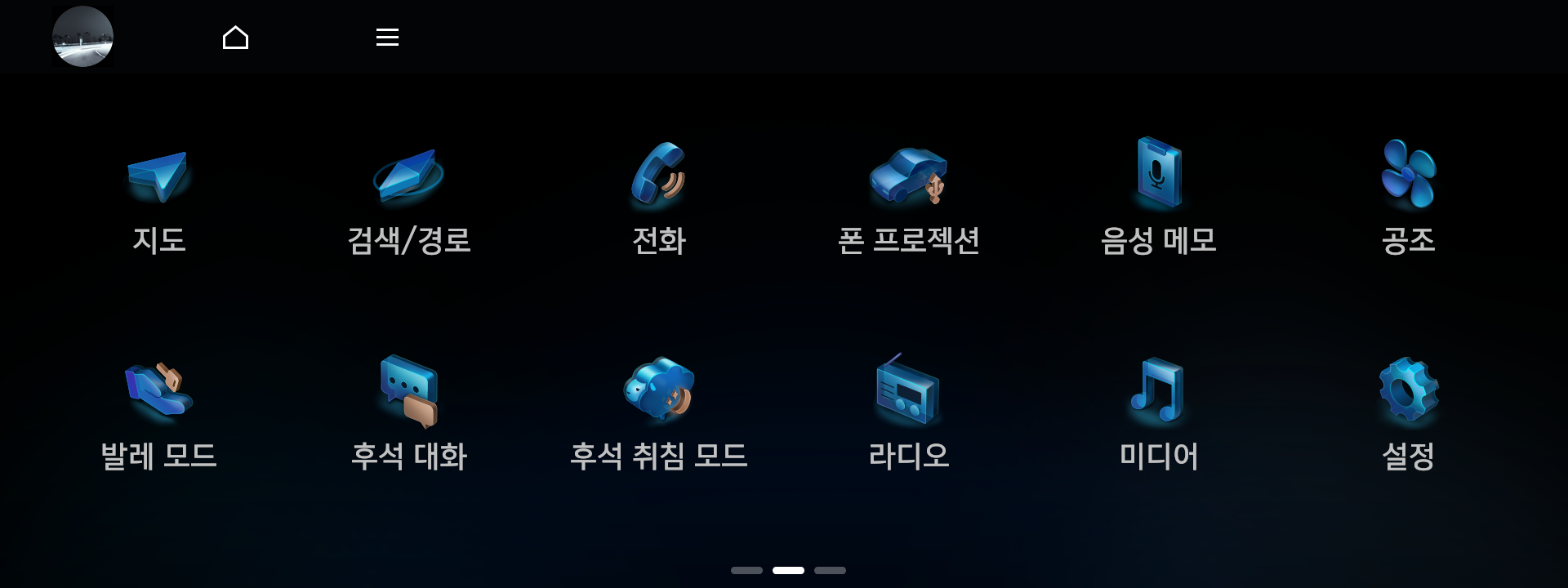Launch 검색/경로 route search
Viewport: 1568px width, 588px height.
[x=409, y=196]
